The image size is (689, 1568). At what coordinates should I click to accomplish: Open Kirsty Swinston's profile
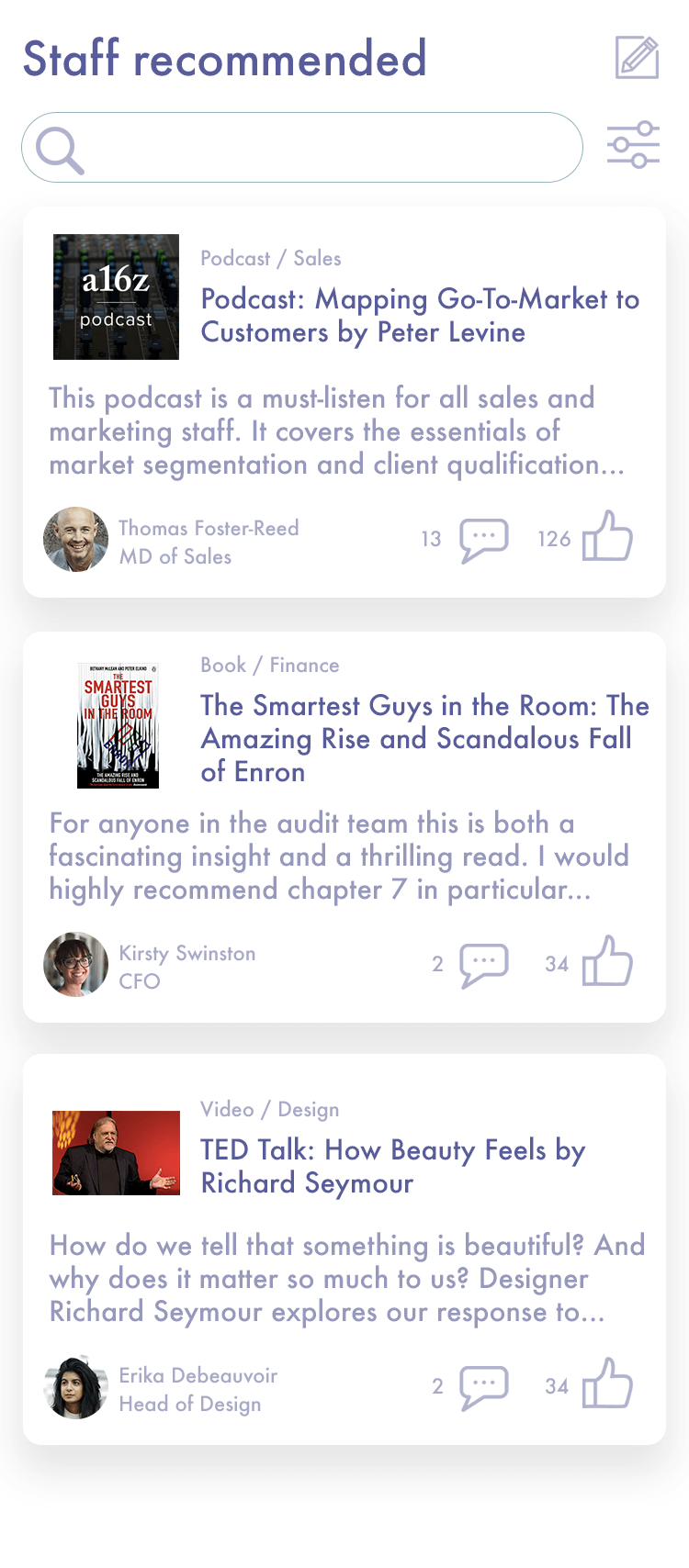(x=76, y=965)
